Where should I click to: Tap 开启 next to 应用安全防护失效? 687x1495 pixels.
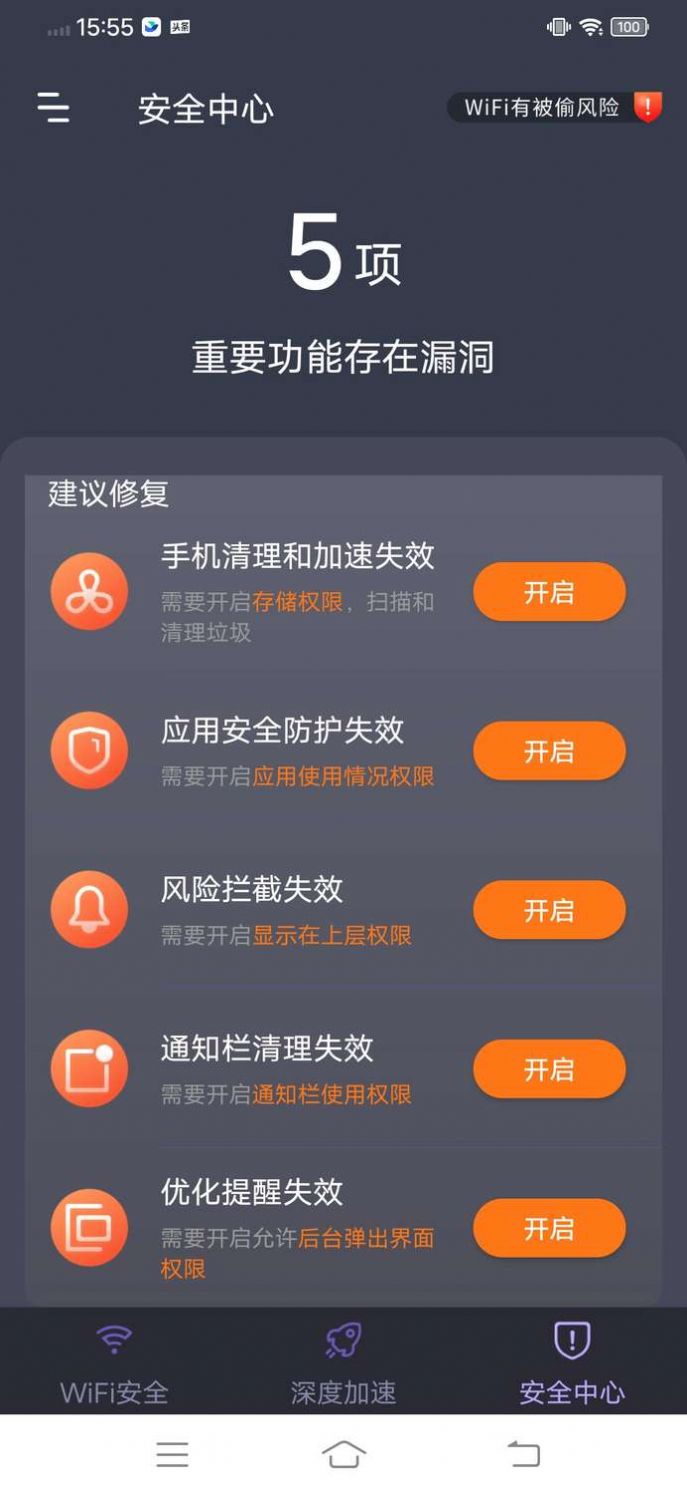point(549,751)
